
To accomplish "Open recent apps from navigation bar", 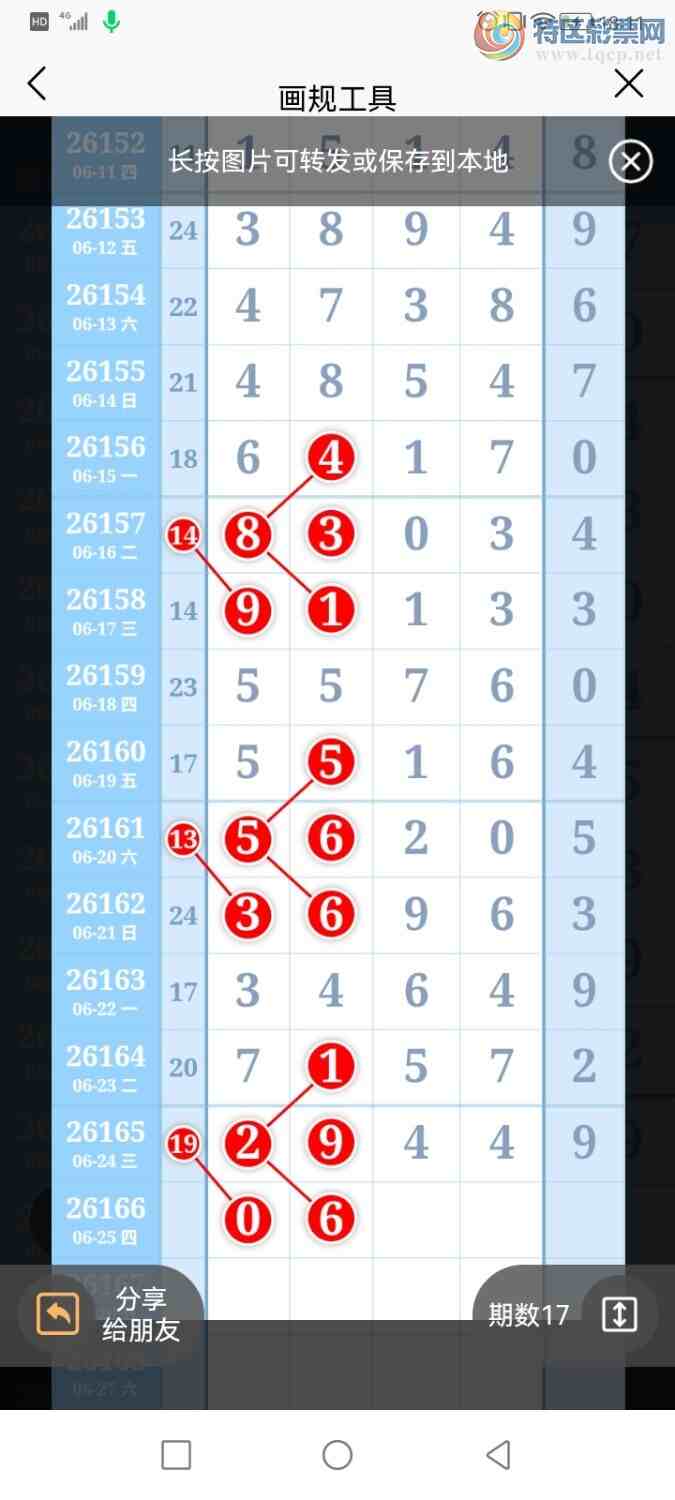I will 176,1455.
